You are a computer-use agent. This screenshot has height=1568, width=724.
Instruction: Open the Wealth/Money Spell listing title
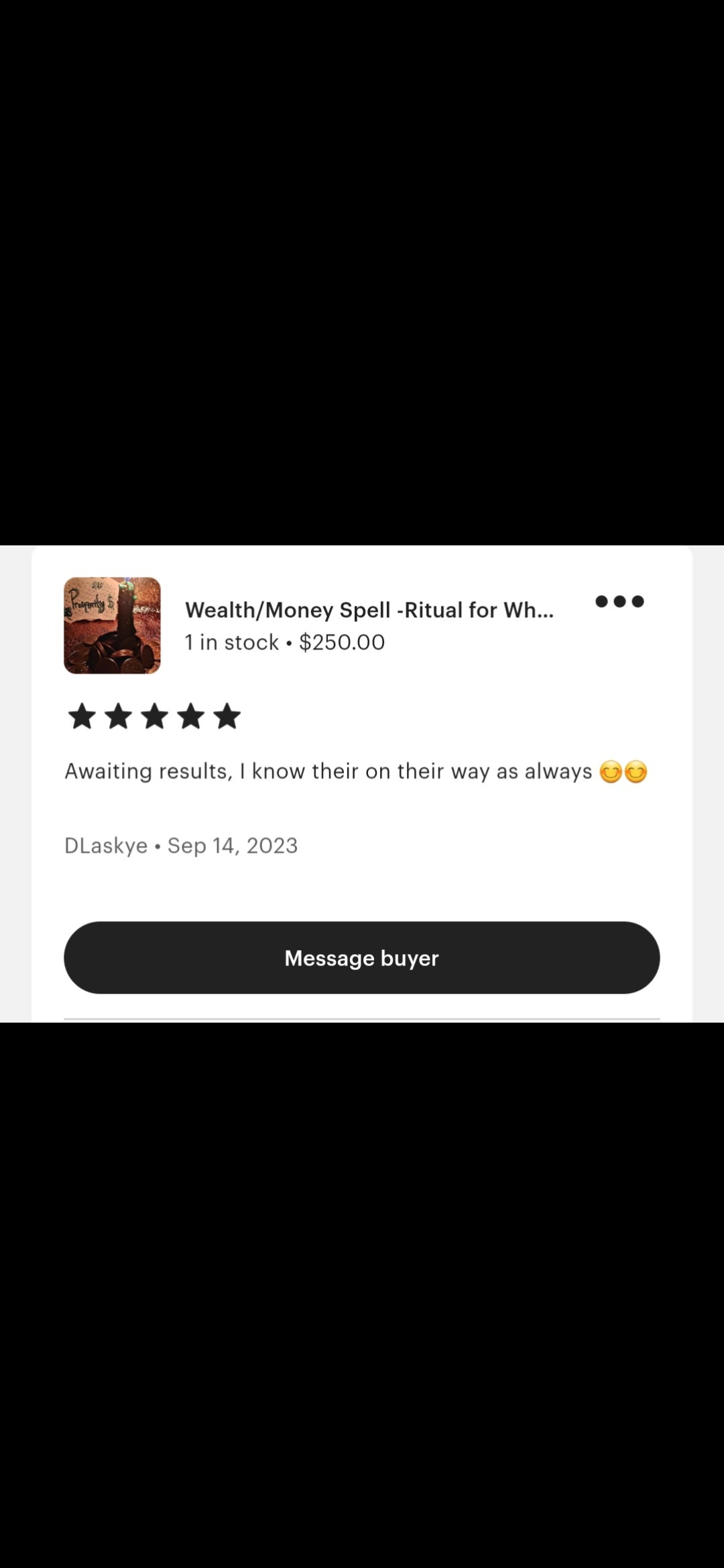[370, 610]
